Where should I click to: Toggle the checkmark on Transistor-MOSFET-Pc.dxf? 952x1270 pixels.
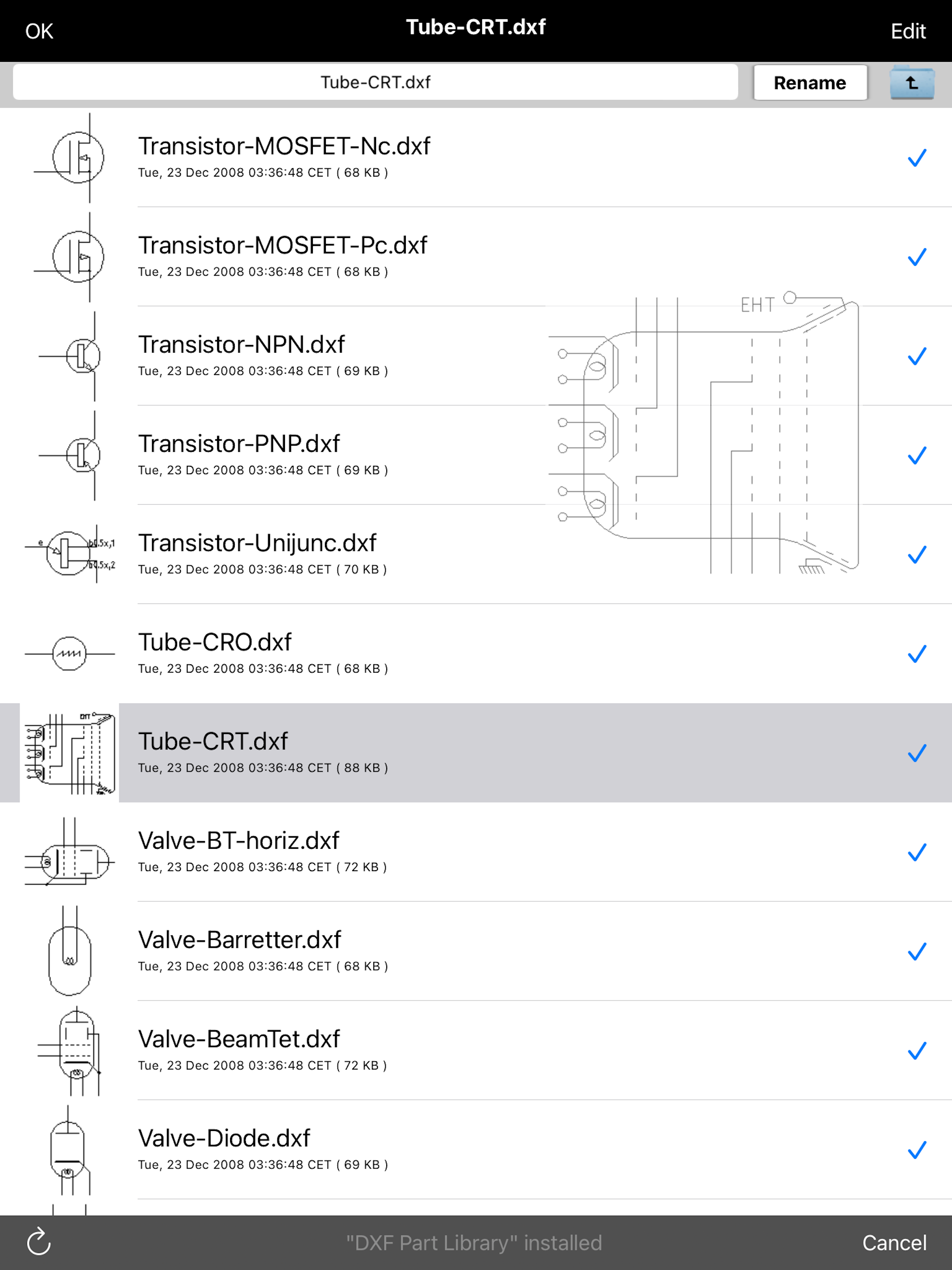click(x=918, y=257)
